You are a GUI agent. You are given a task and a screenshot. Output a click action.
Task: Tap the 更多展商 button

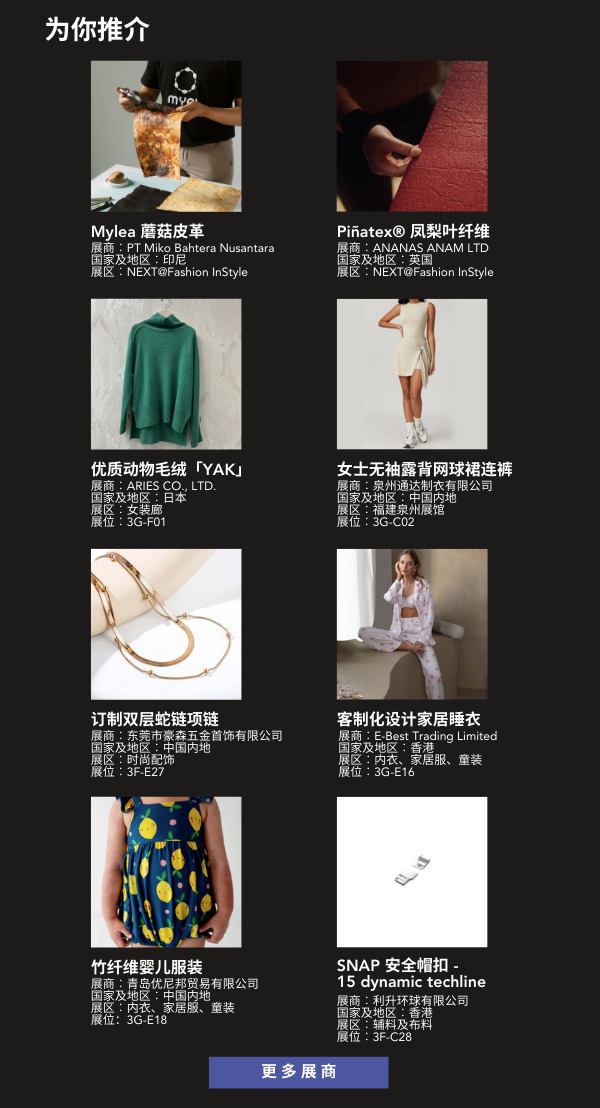[298, 1072]
